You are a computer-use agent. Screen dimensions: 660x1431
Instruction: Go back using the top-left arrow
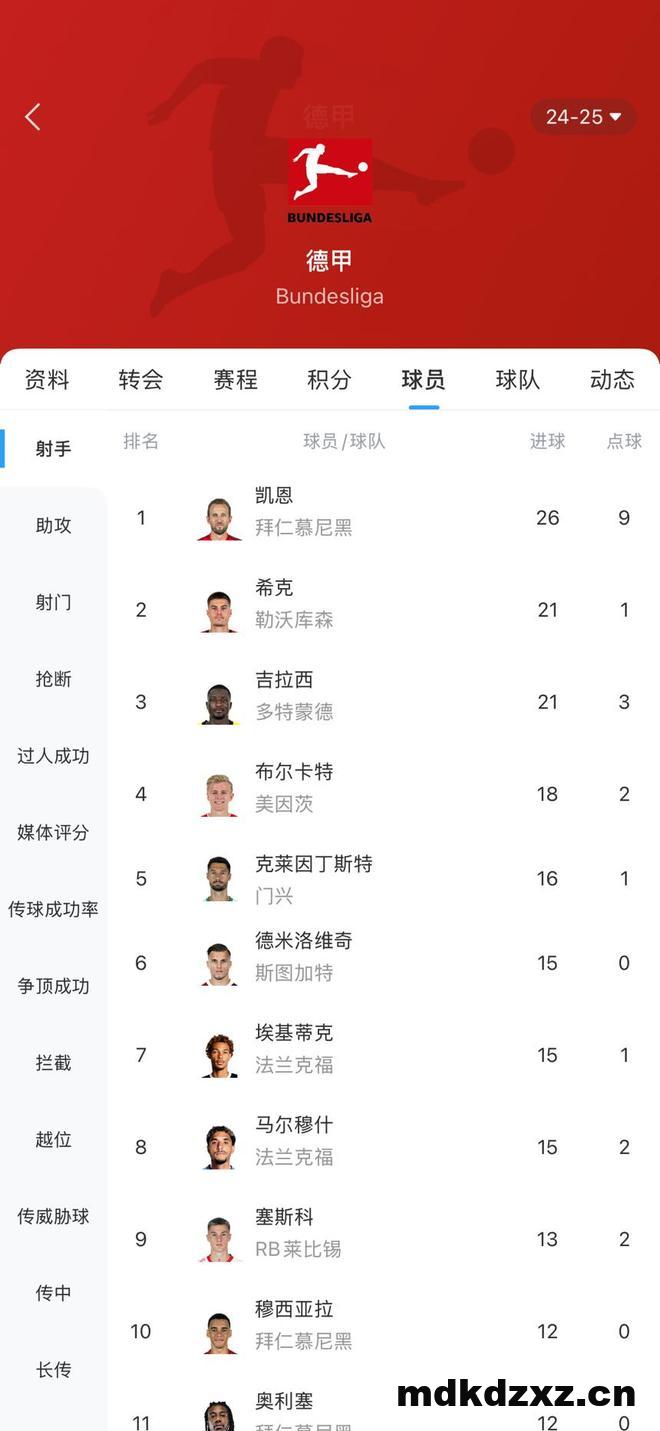point(33,117)
